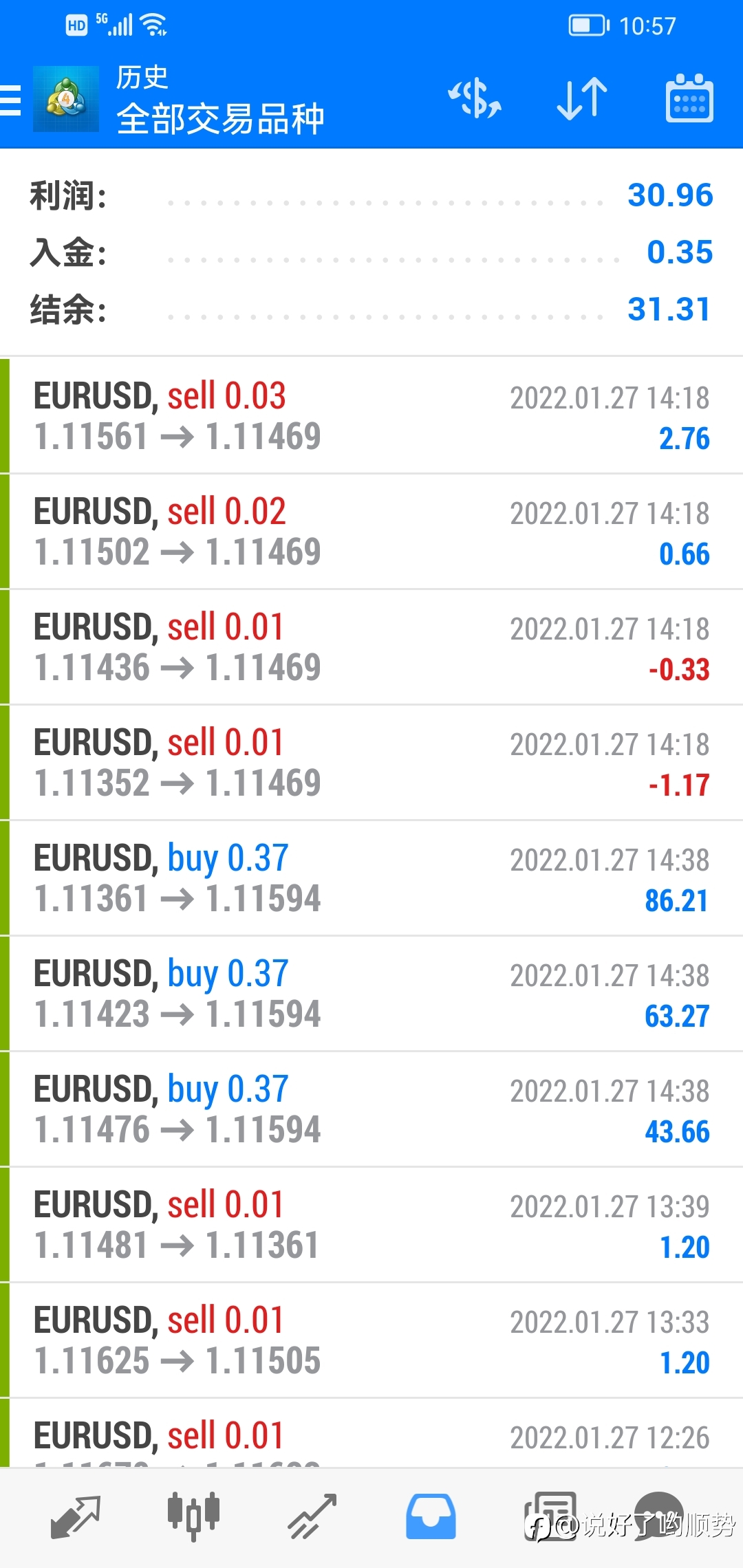Open the hamburger drawer menu
Viewport: 743px width, 1568px height.
pos(10,100)
